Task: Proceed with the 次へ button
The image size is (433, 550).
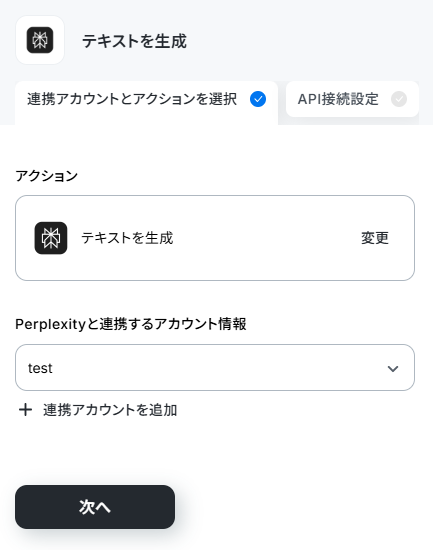Action: (95, 507)
